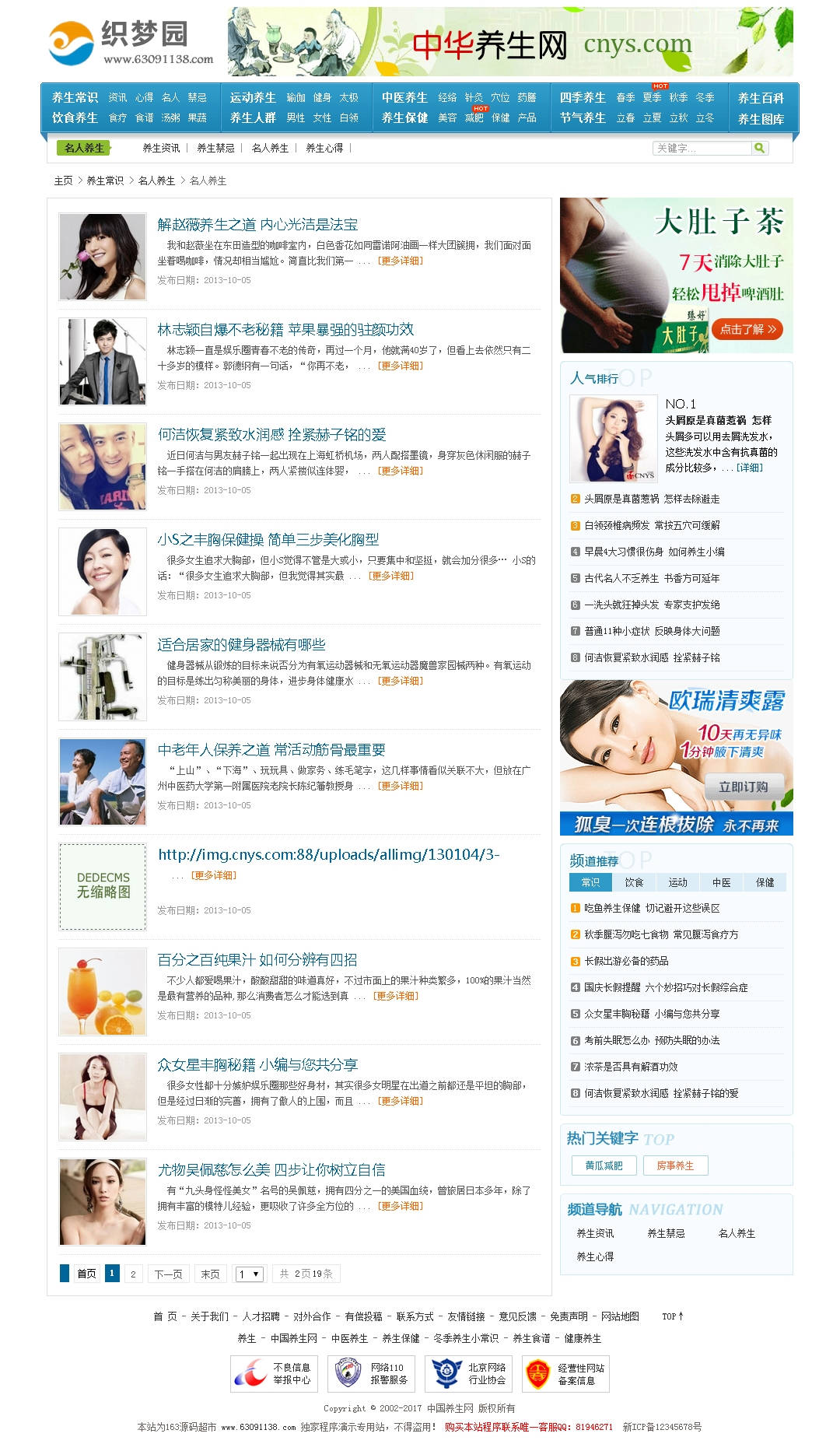Screen dimensions: 840x1444
Task: Open article 解赵薇养生之道 内心光洁是法宝
Action: click(x=257, y=225)
